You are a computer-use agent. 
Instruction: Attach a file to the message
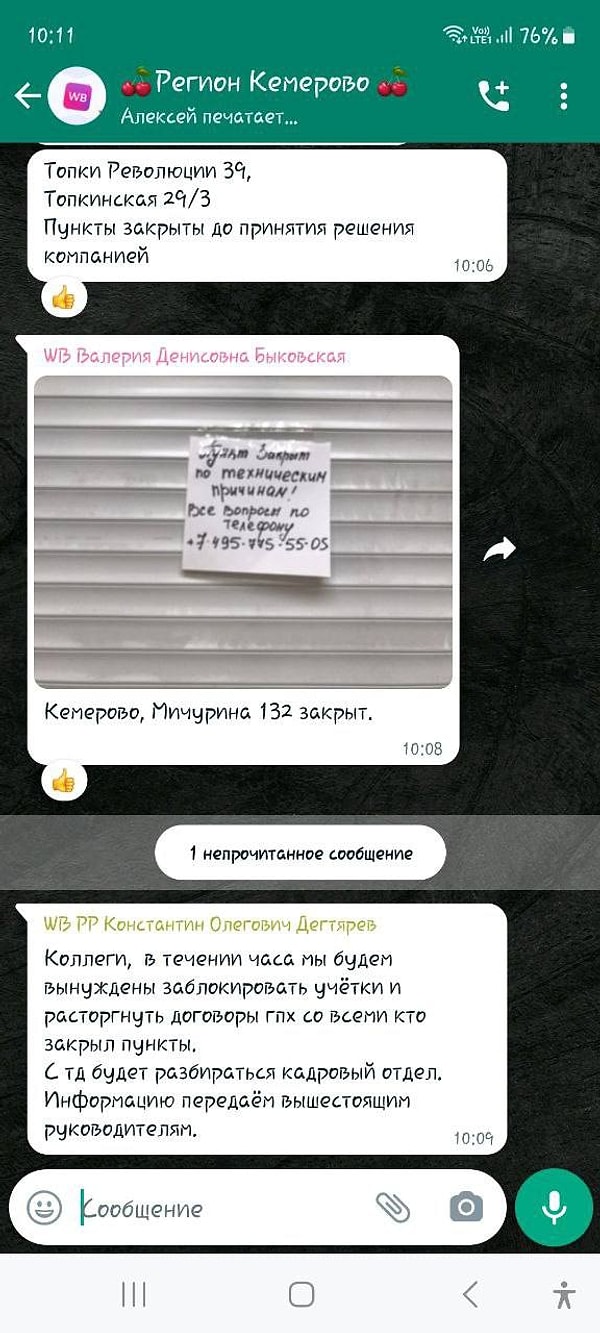click(x=393, y=1208)
